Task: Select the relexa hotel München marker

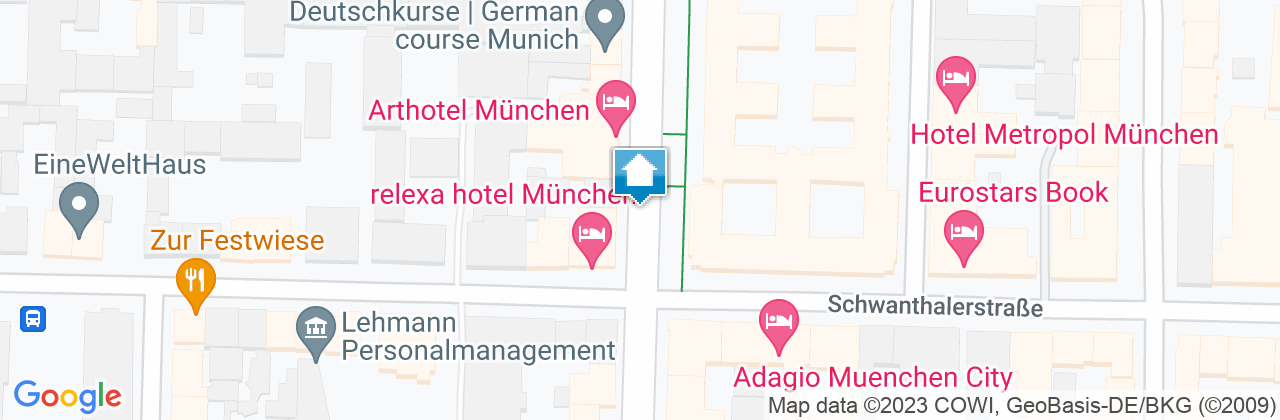Action: 591,236
